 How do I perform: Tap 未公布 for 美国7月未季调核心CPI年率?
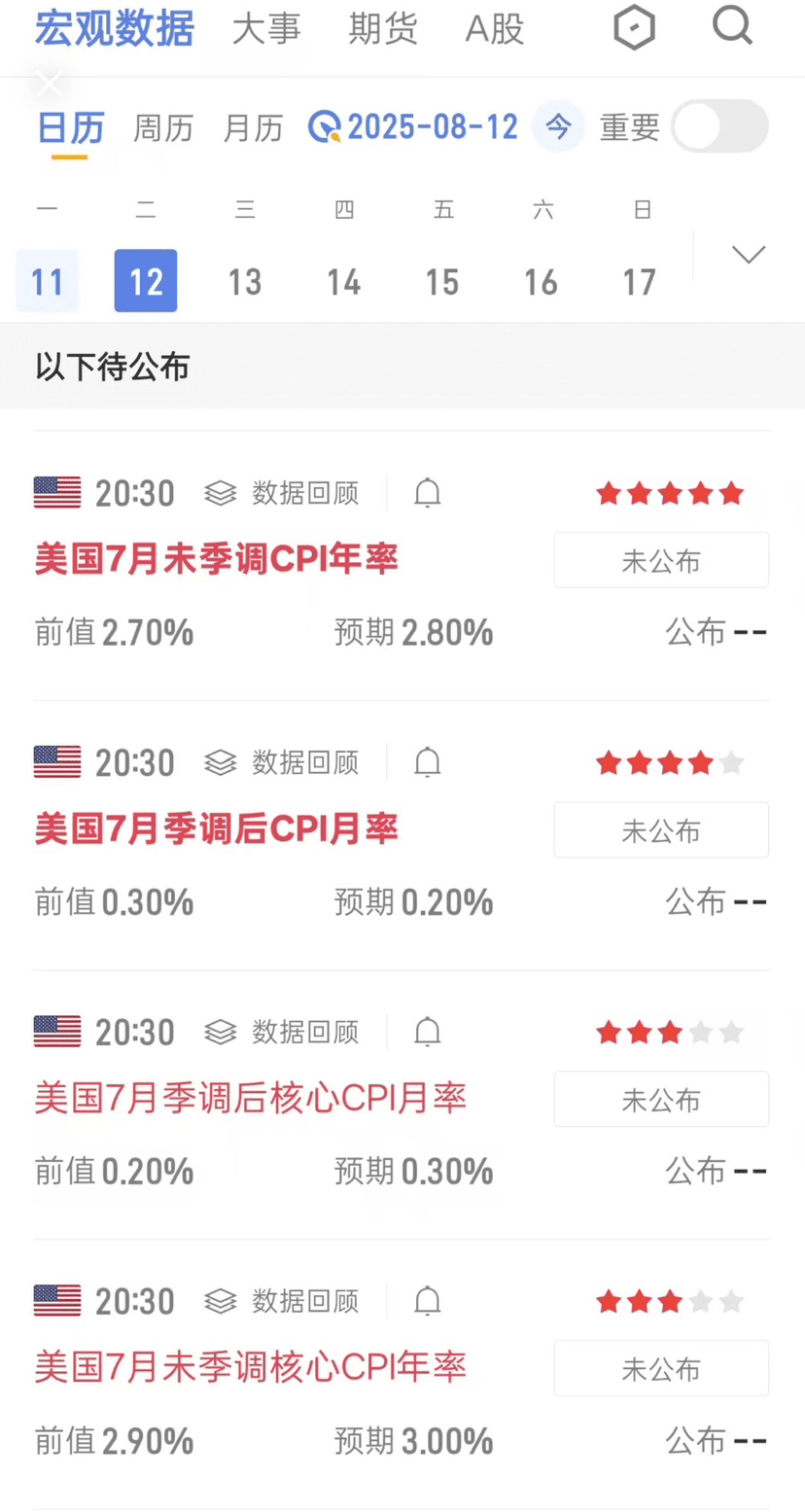(661, 1368)
